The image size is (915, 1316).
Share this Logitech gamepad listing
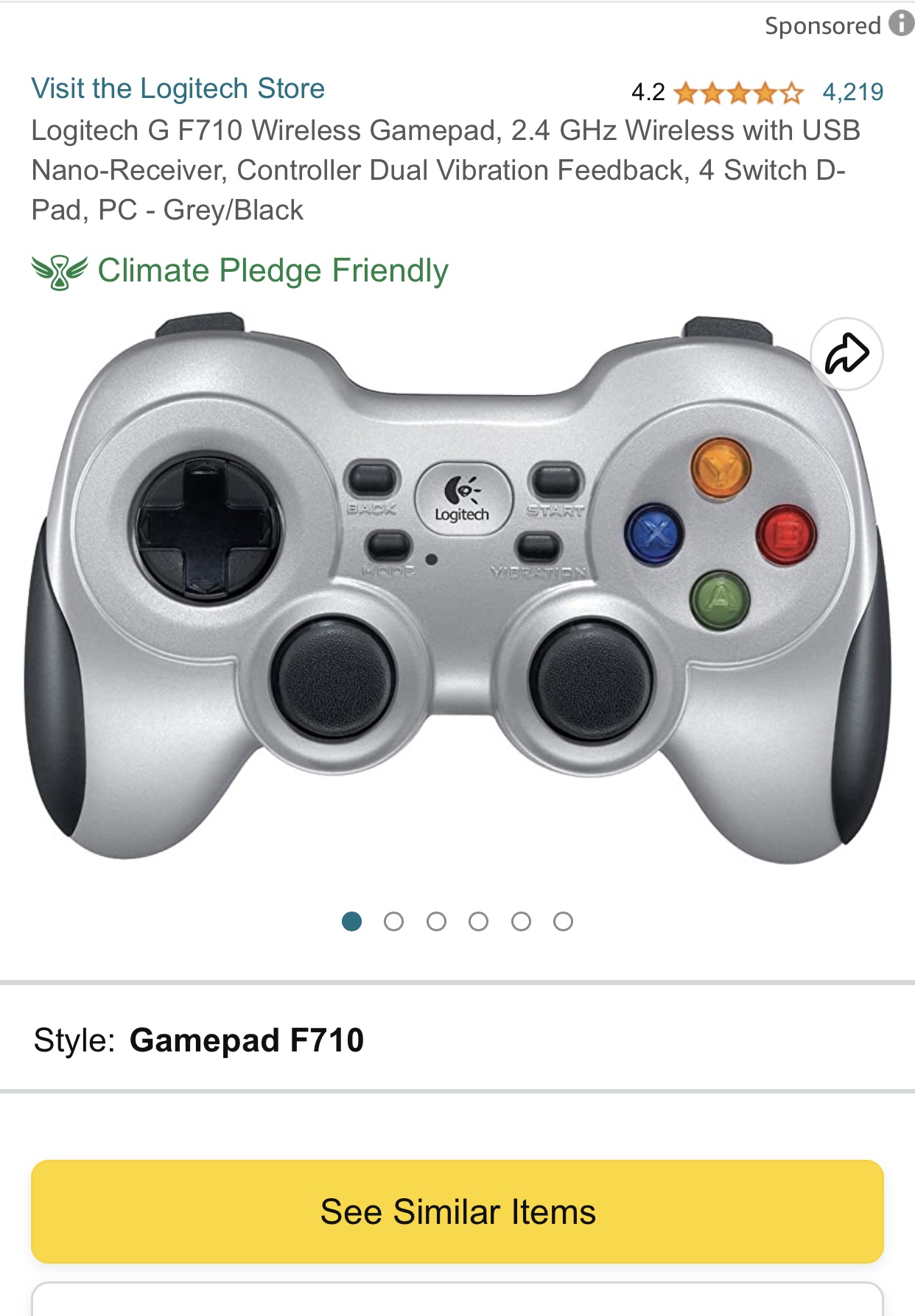pos(846,354)
